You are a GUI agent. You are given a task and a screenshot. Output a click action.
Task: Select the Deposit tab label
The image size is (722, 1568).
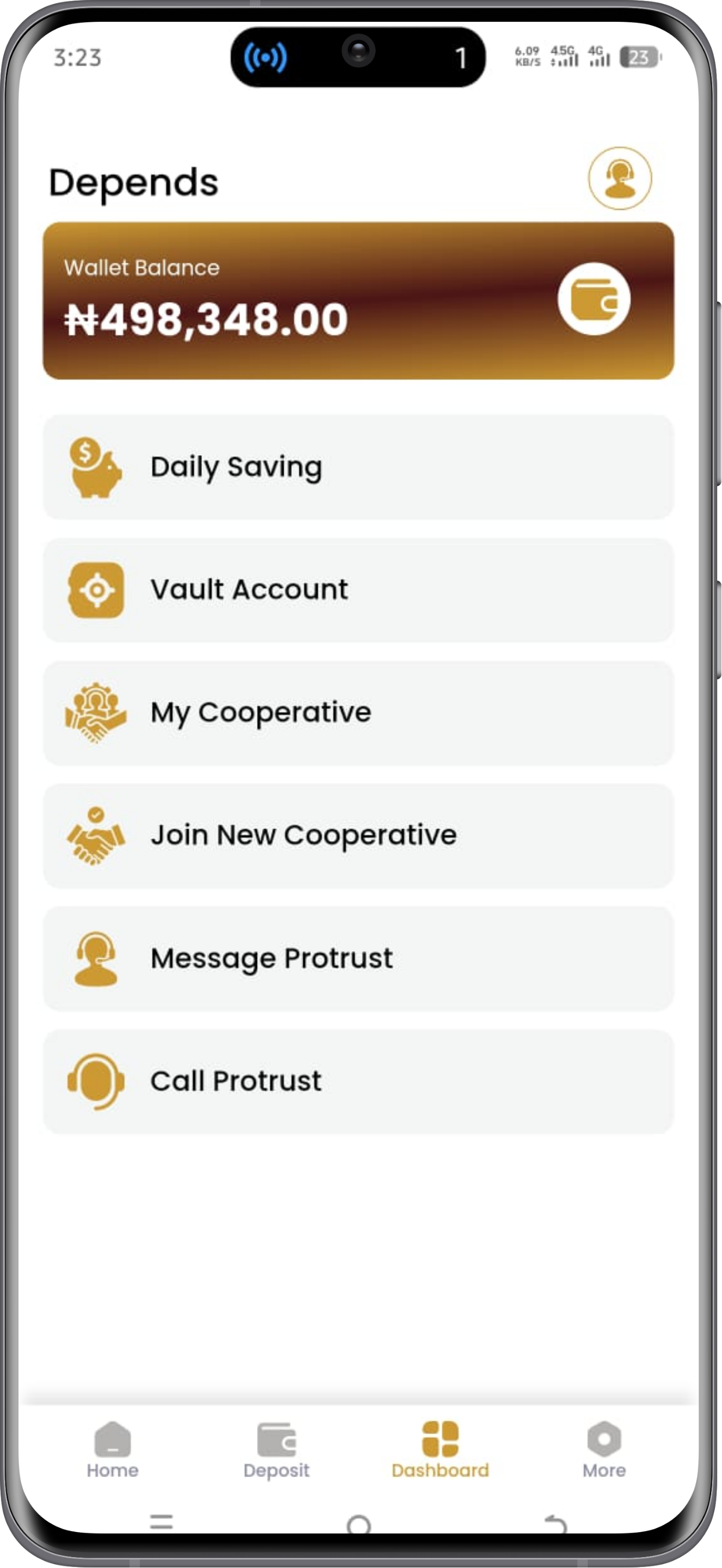[x=277, y=1471]
